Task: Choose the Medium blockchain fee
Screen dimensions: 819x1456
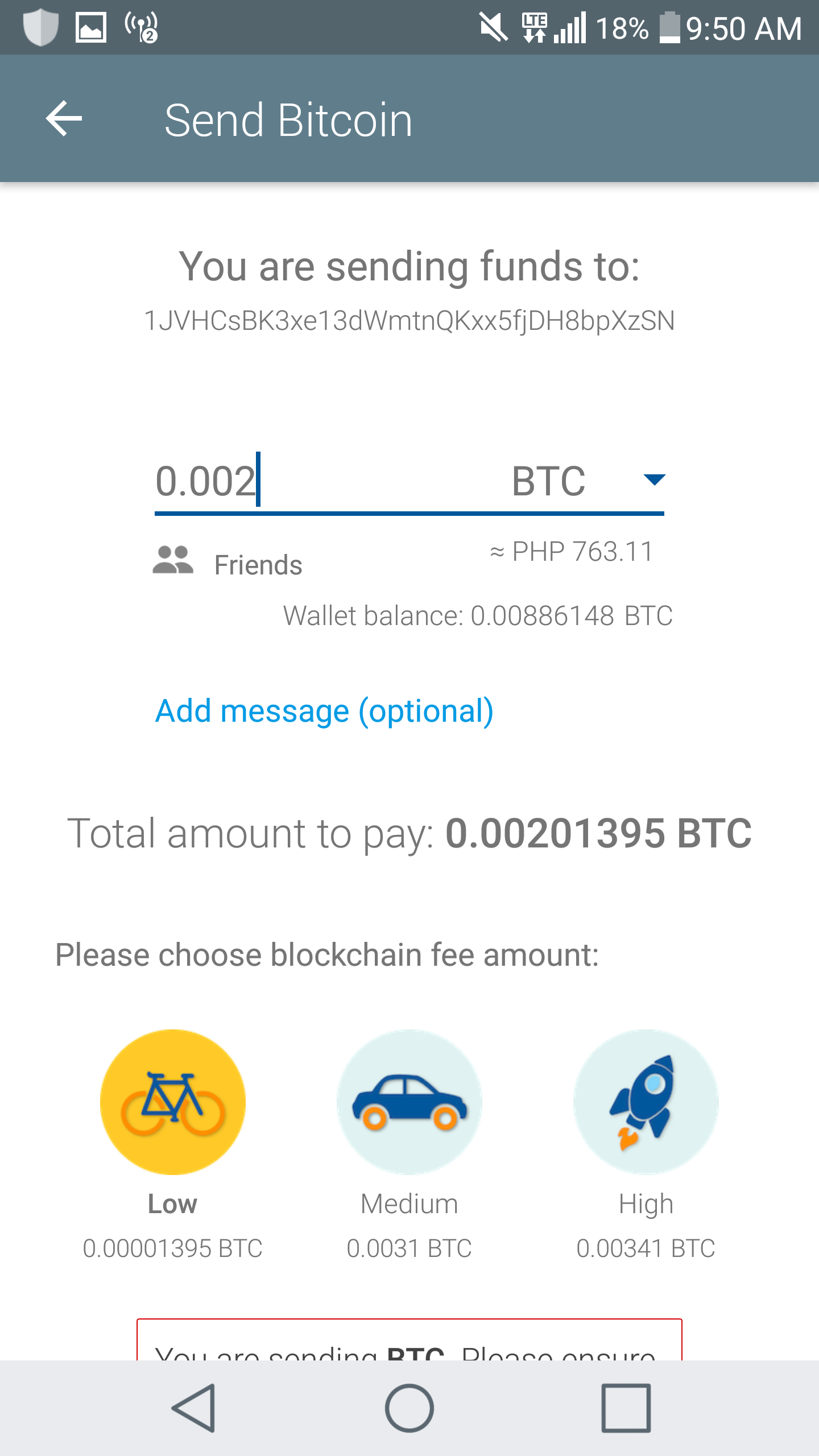Action: pyautogui.click(x=409, y=1102)
